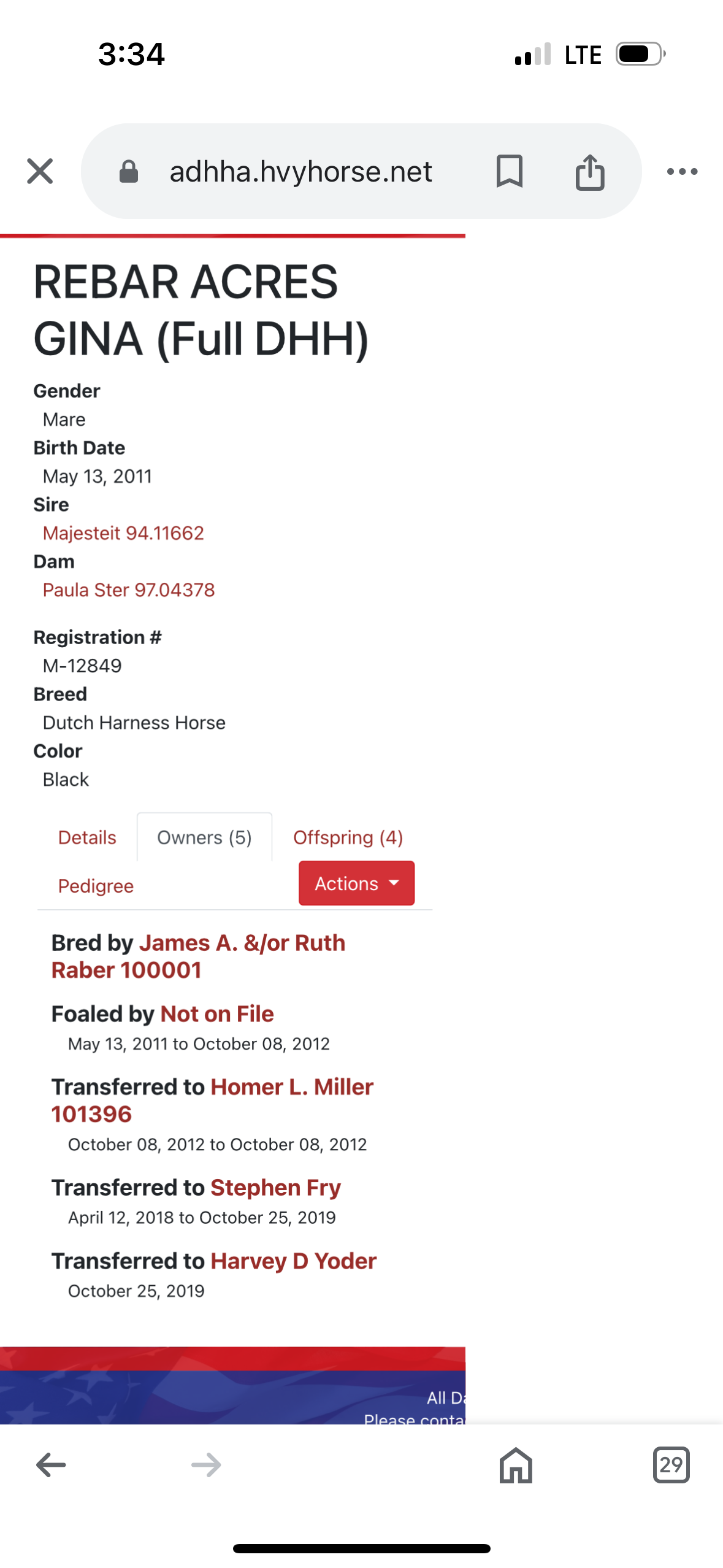Close the in-app browser
Screen dimensions: 723x1568
pyautogui.click(x=40, y=171)
